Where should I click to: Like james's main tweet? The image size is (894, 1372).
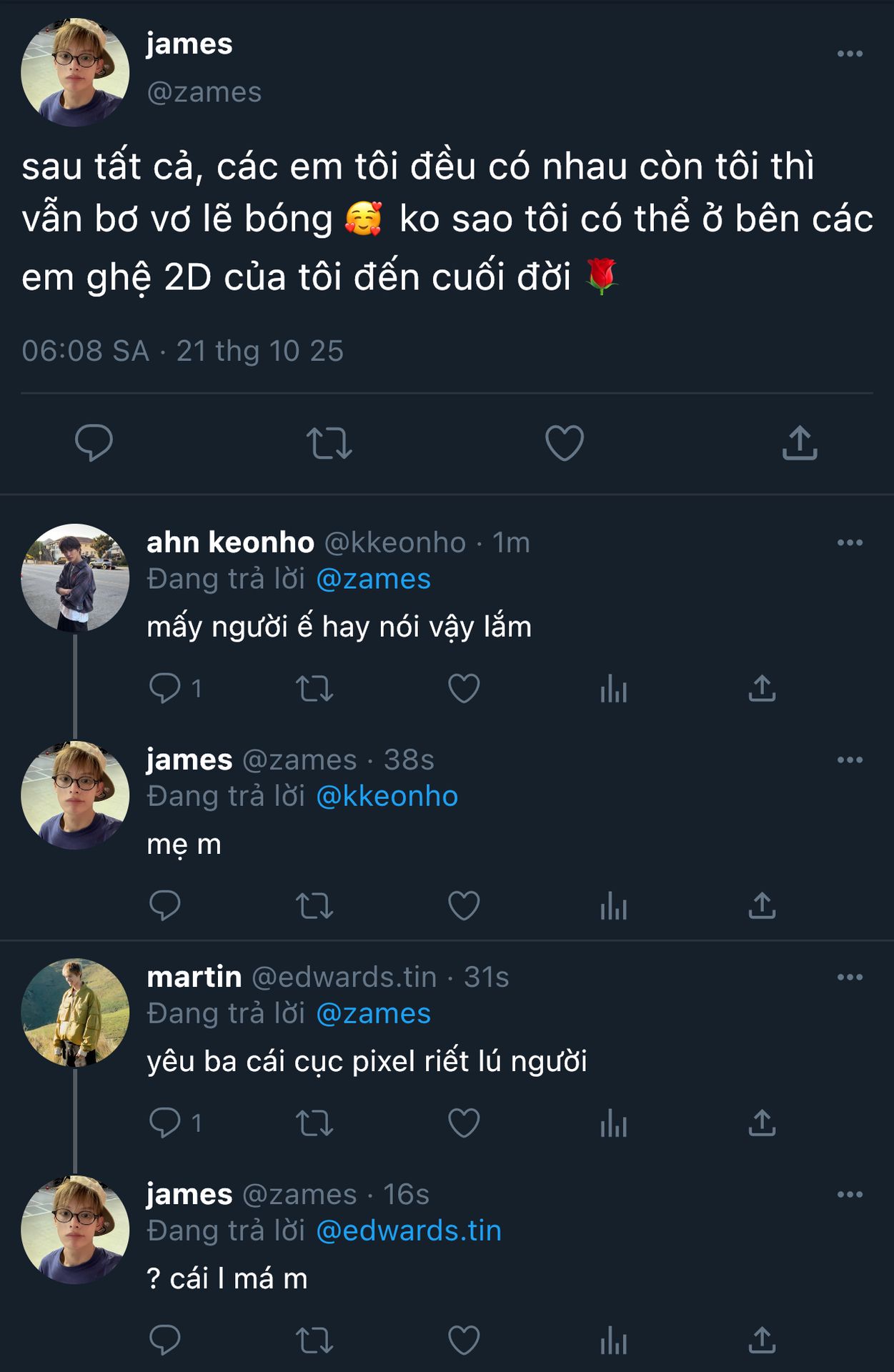click(x=564, y=442)
